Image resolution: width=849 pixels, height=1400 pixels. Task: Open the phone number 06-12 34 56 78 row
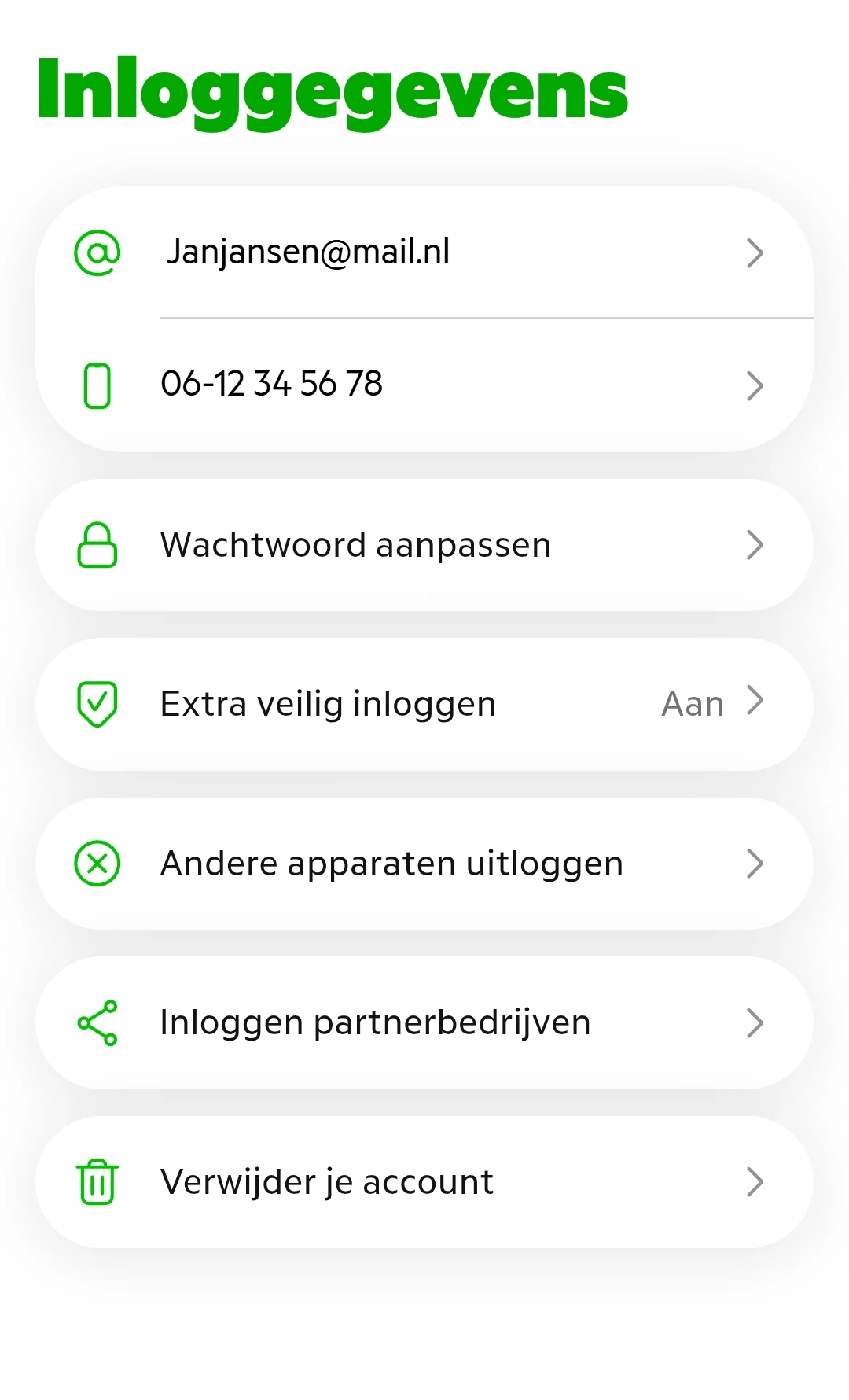pos(424,385)
